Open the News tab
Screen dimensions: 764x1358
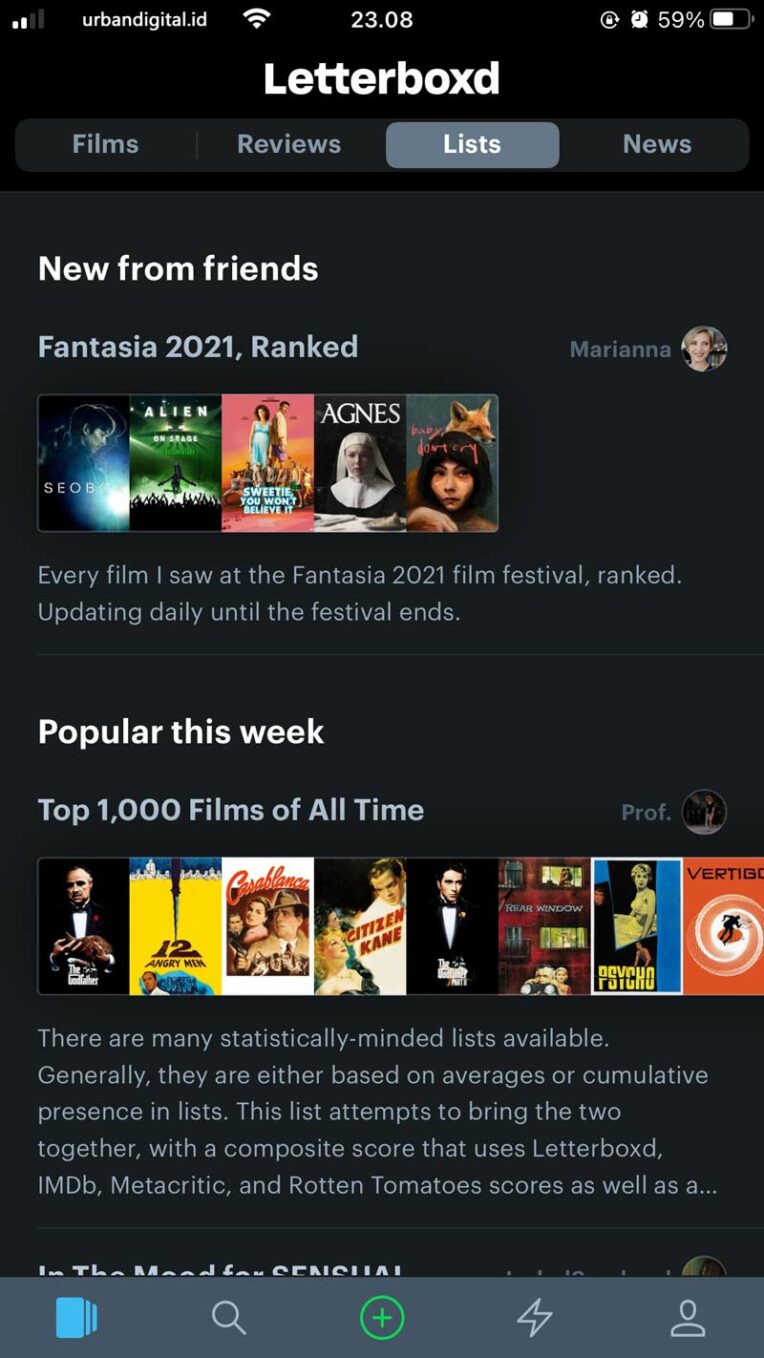[657, 144]
